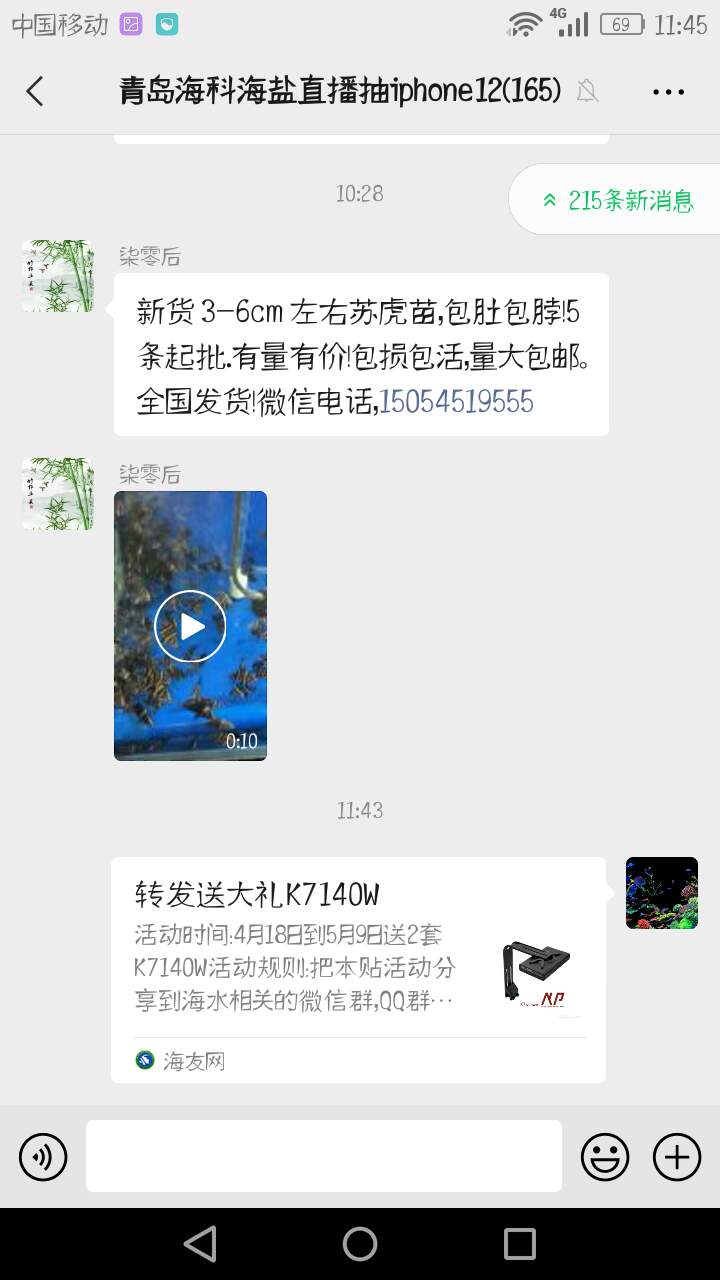Open the emoji picker

click(605, 1157)
